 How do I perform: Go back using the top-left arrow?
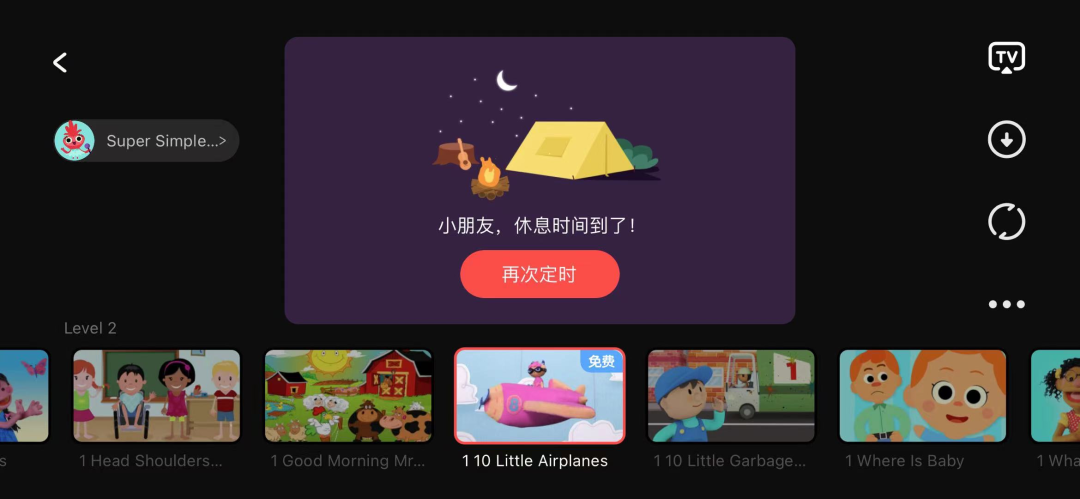pyautogui.click(x=60, y=63)
